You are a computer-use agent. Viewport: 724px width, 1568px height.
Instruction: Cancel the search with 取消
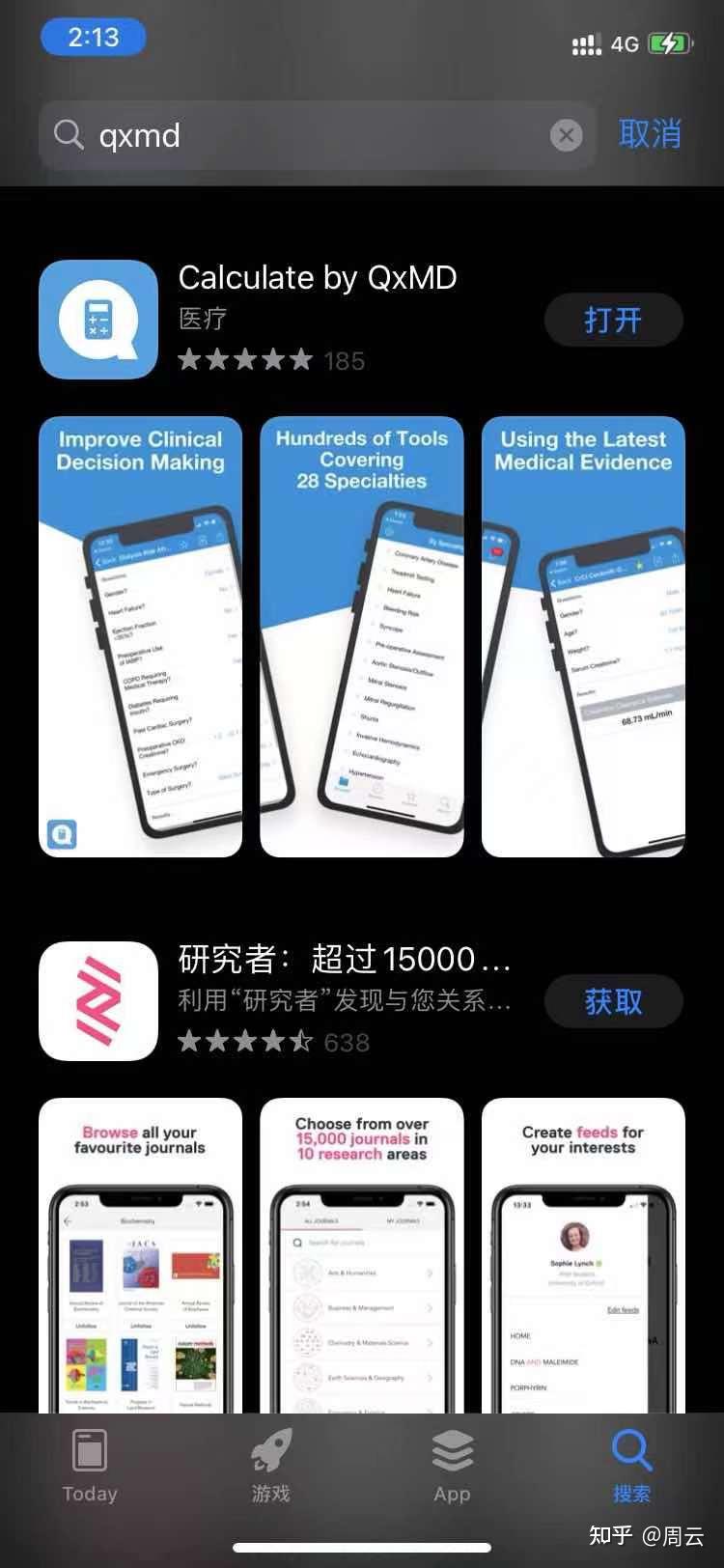point(650,134)
